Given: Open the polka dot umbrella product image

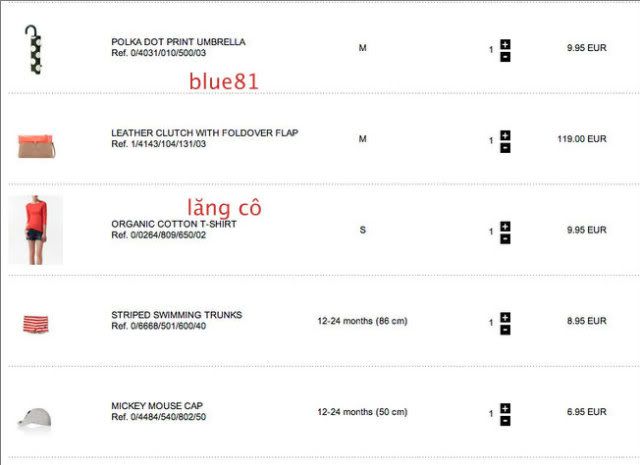Looking at the screenshot, I should (x=36, y=50).
